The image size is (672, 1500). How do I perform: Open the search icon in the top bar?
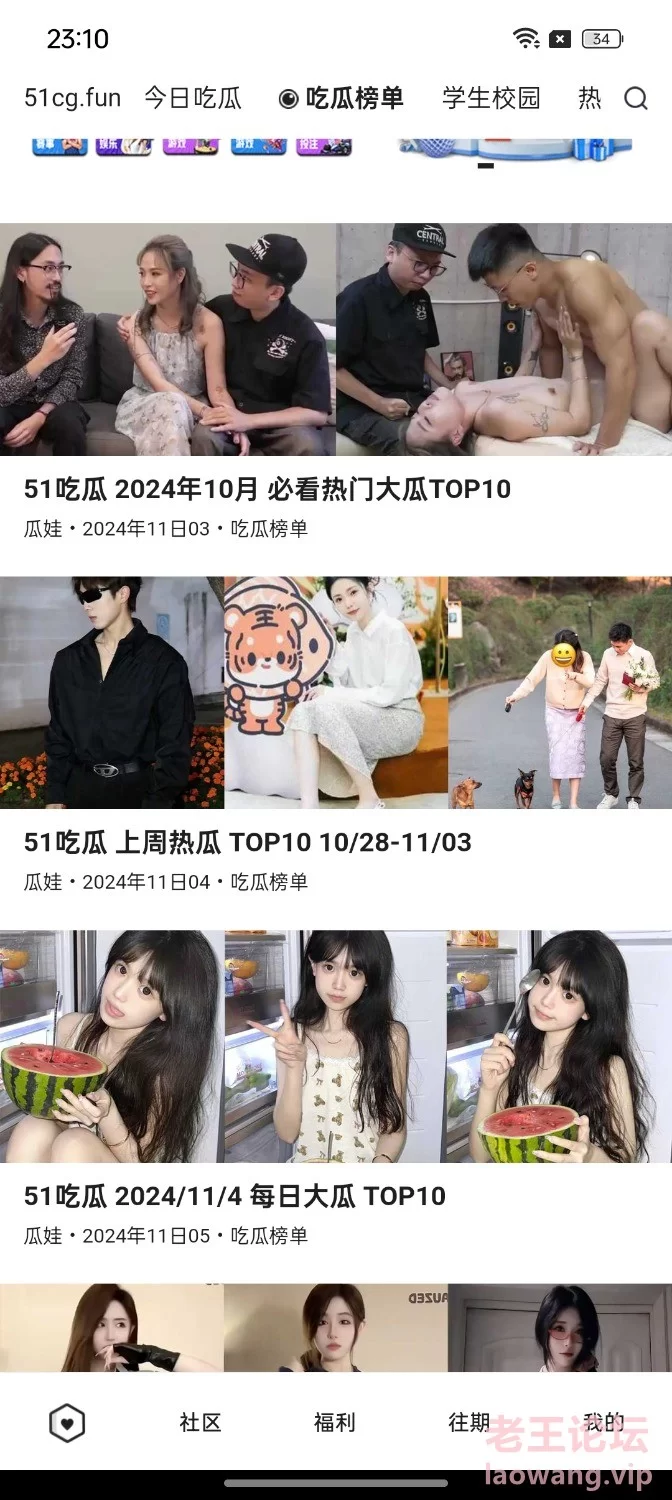[x=636, y=98]
